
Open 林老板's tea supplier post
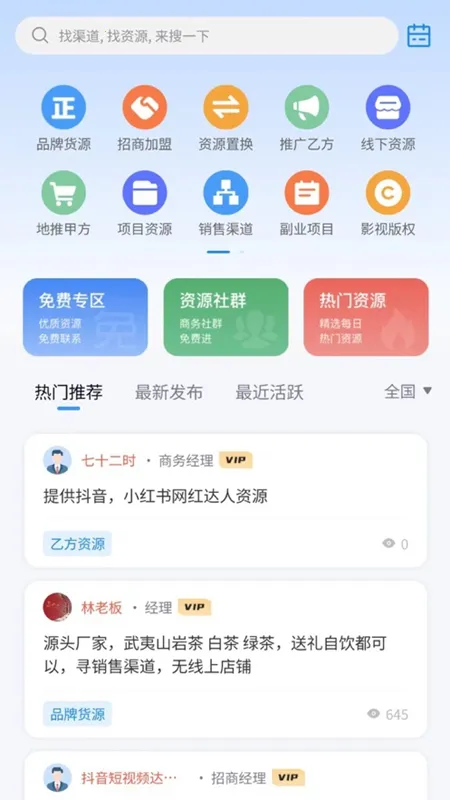coord(226,659)
